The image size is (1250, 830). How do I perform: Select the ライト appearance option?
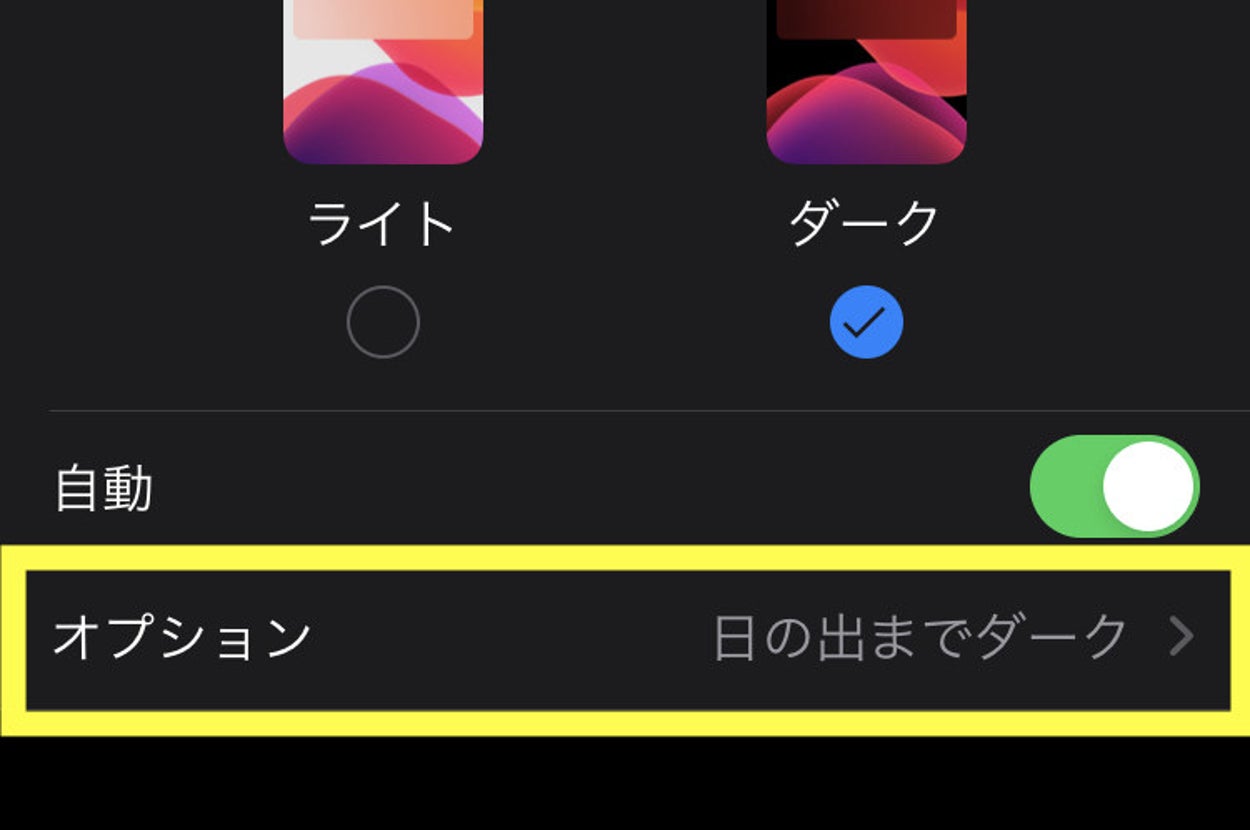(383, 322)
